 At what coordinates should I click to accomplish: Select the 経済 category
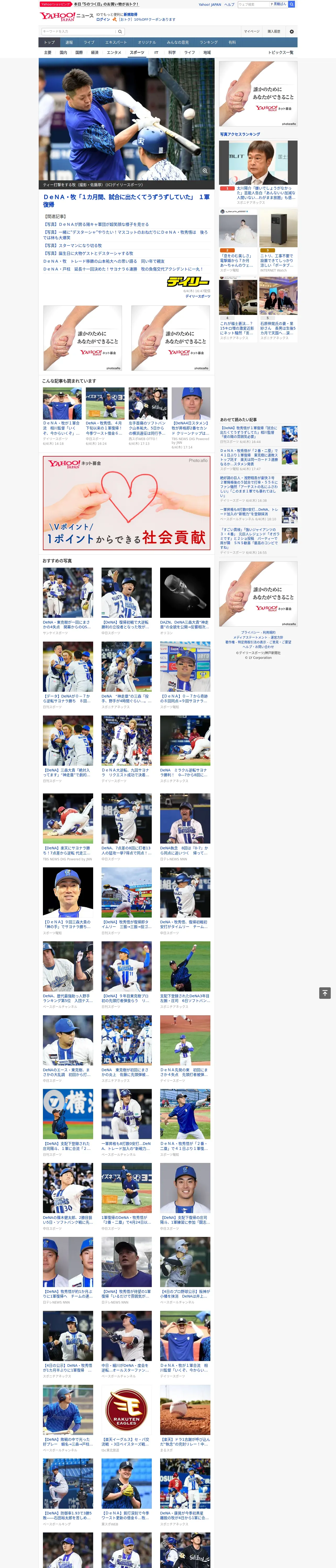click(x=94, y=52)
